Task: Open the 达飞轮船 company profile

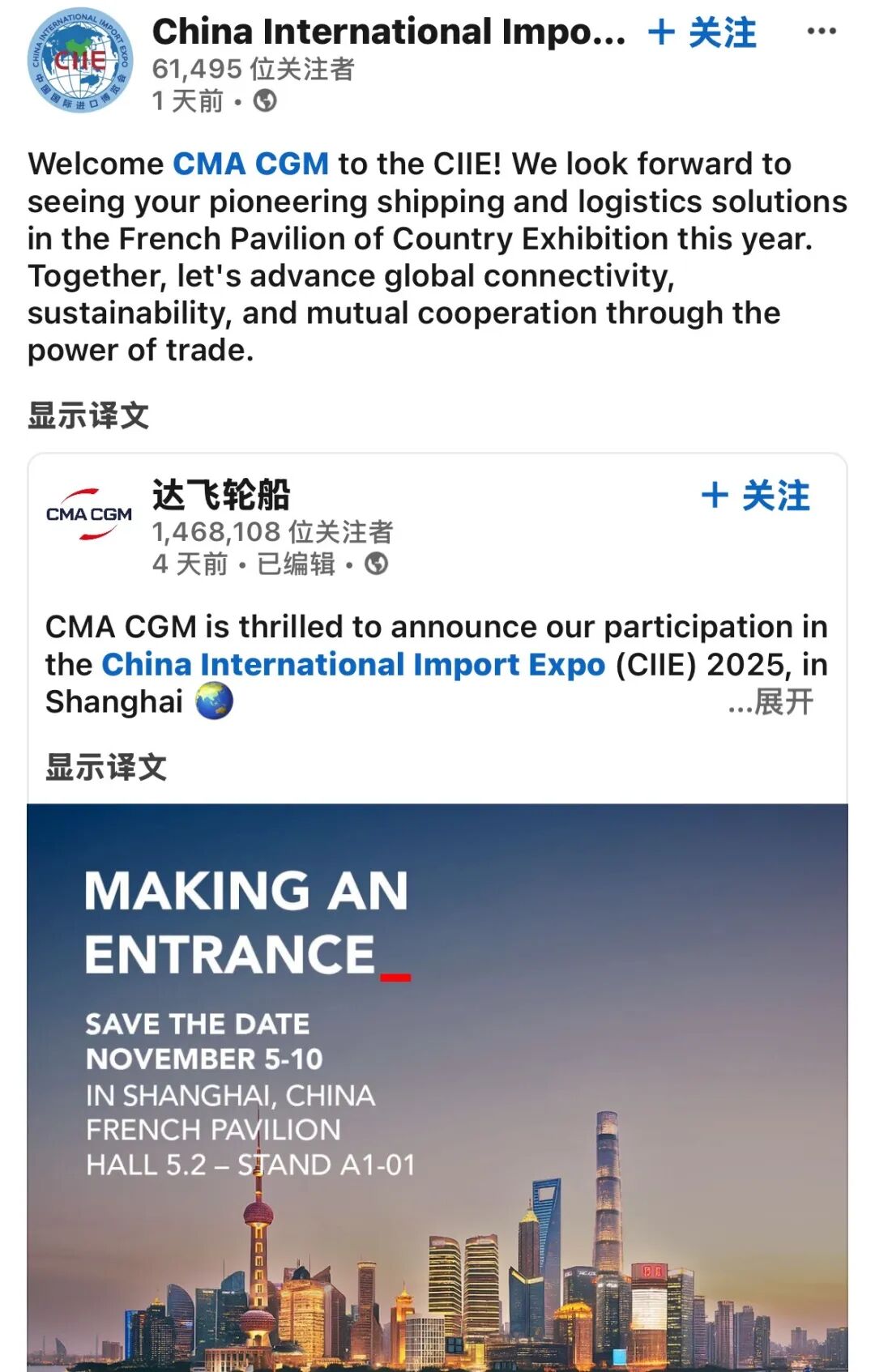Action: (x=221, y=495)
